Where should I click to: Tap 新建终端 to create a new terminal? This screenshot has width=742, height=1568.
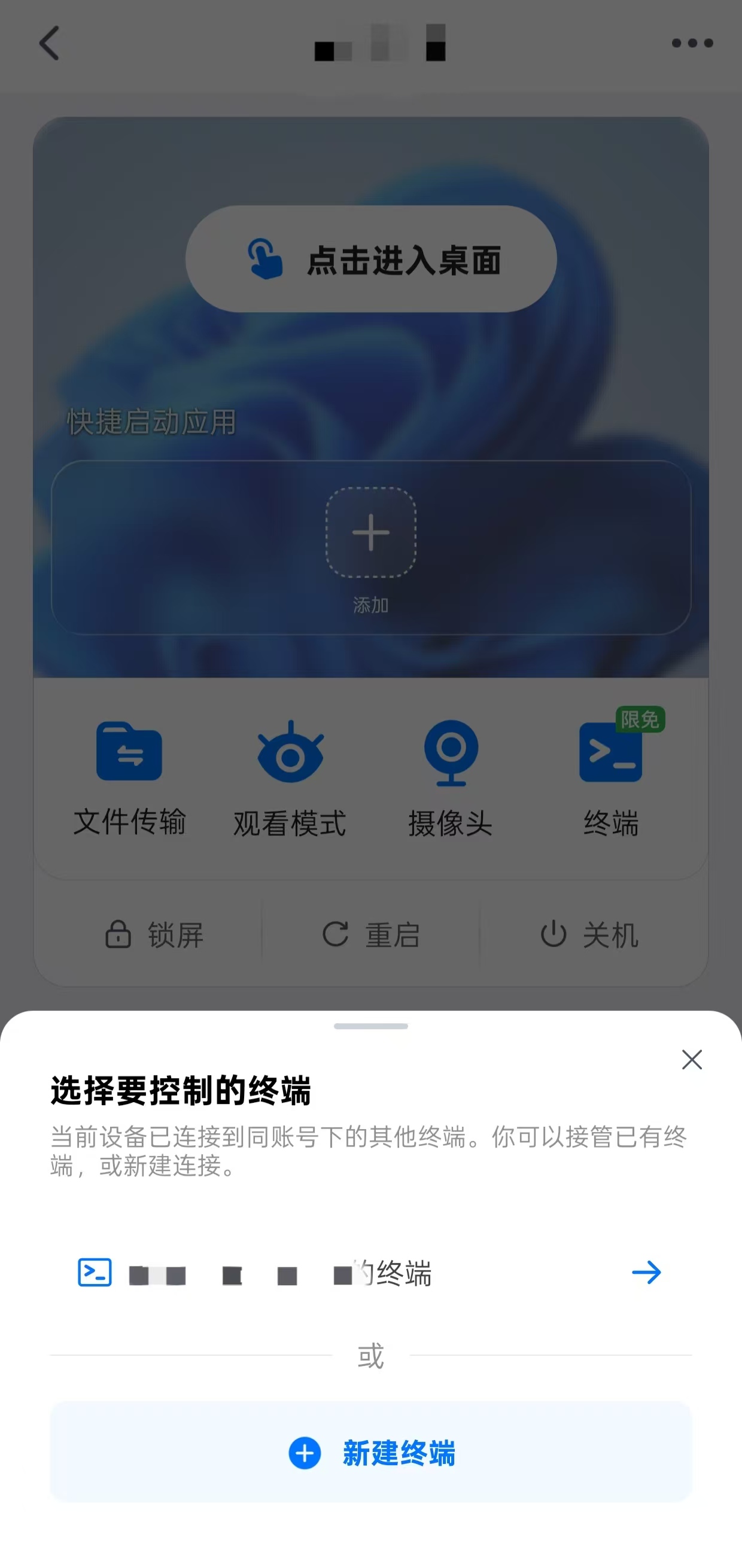(x=370, y=1453)
